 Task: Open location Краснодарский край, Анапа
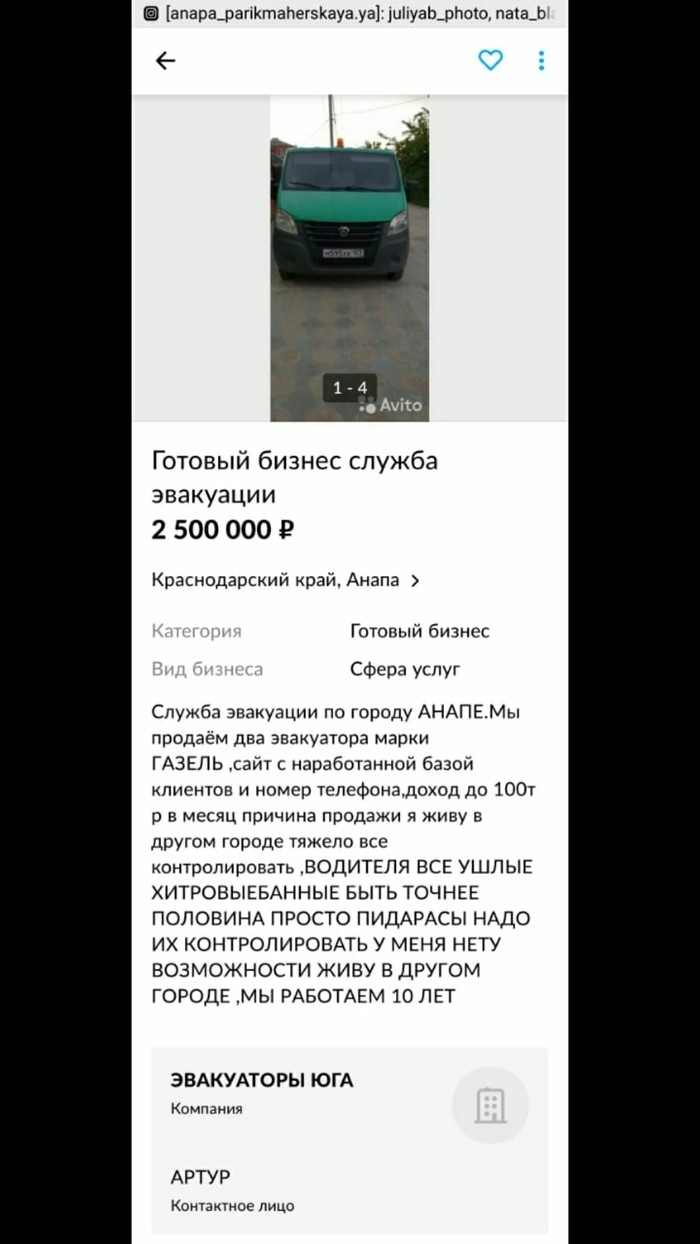click(x=285, y=580)
